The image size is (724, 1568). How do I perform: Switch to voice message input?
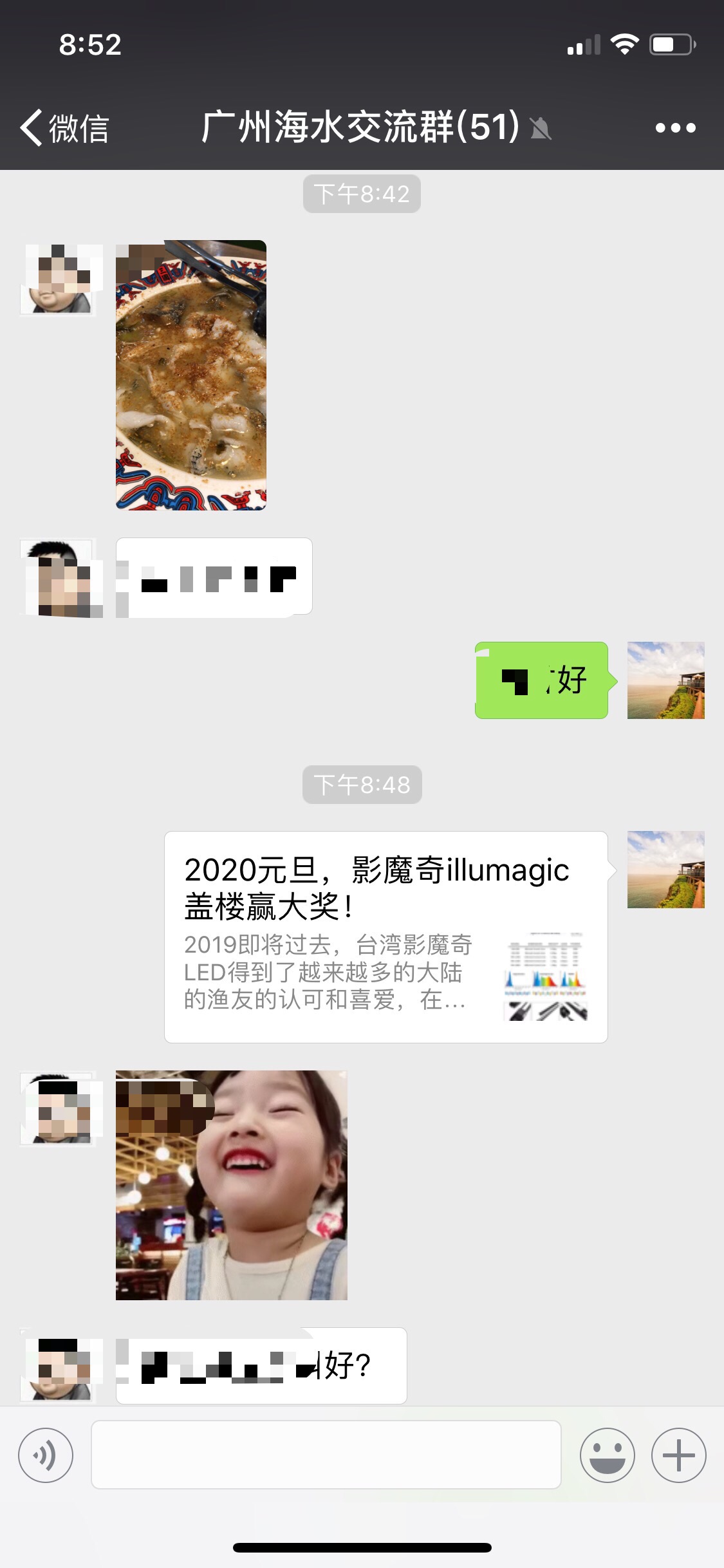click(46, 1455)
